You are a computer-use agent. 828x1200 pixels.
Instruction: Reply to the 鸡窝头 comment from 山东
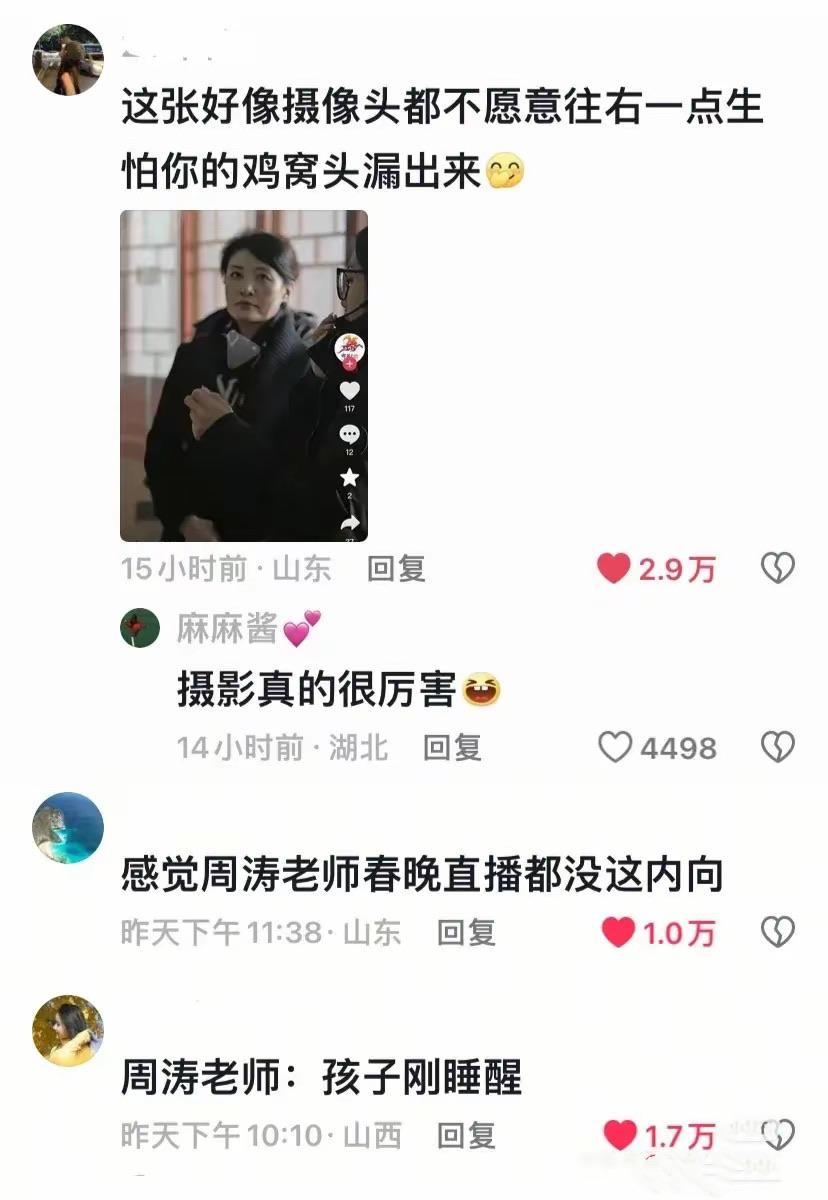coord(396,569)
